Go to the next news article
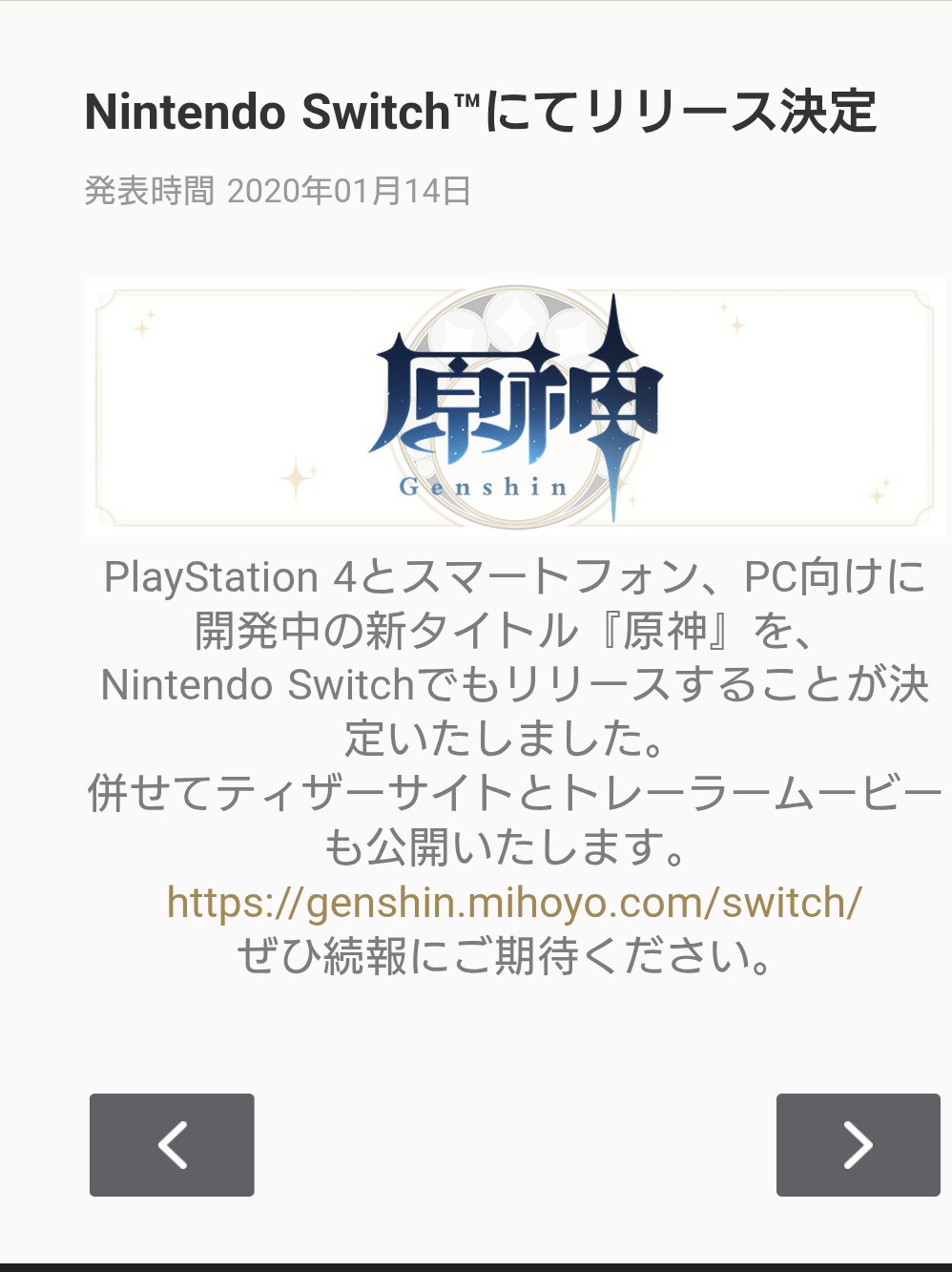The image size is (952, 1272). tap(858, 1144)
